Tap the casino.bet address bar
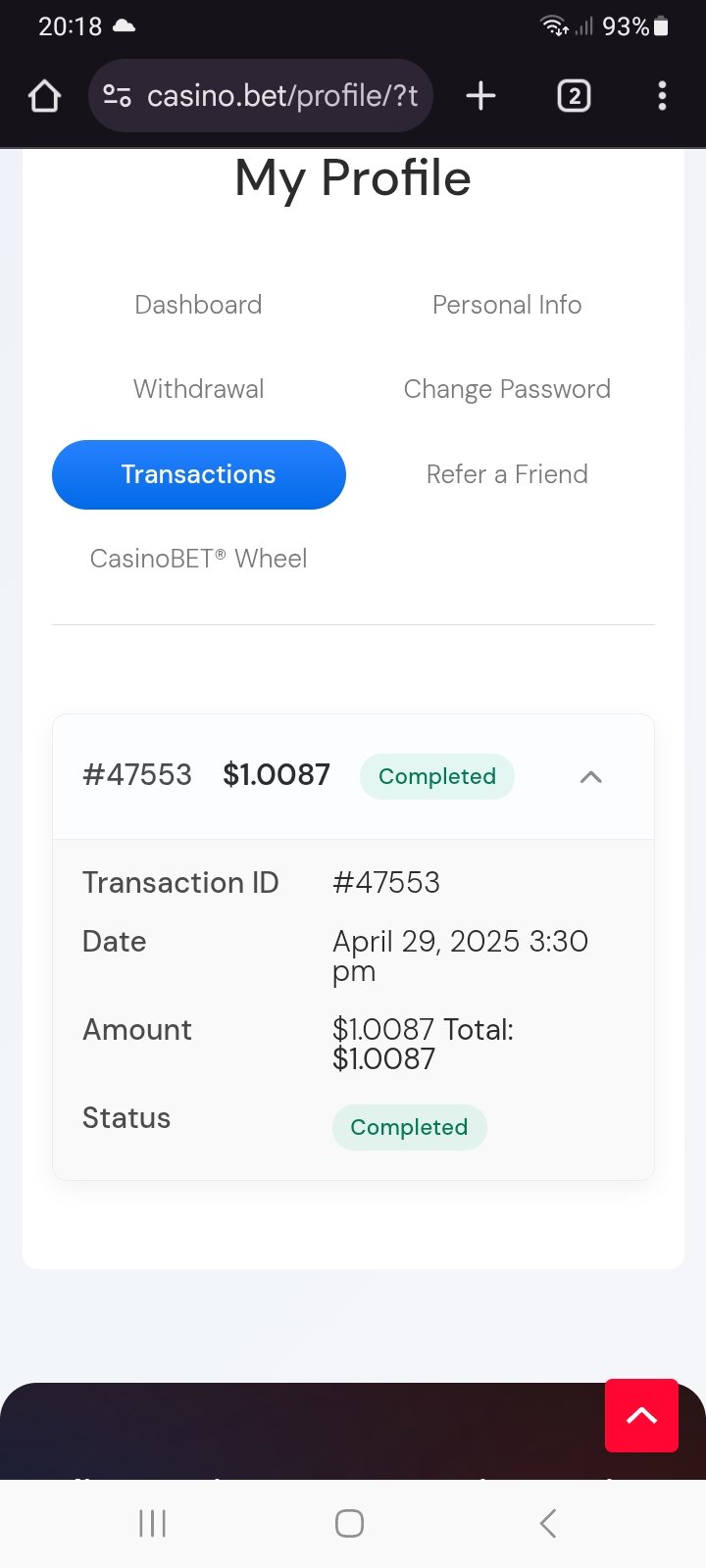Screen dimensions: 706x1568 pos(261,96)
